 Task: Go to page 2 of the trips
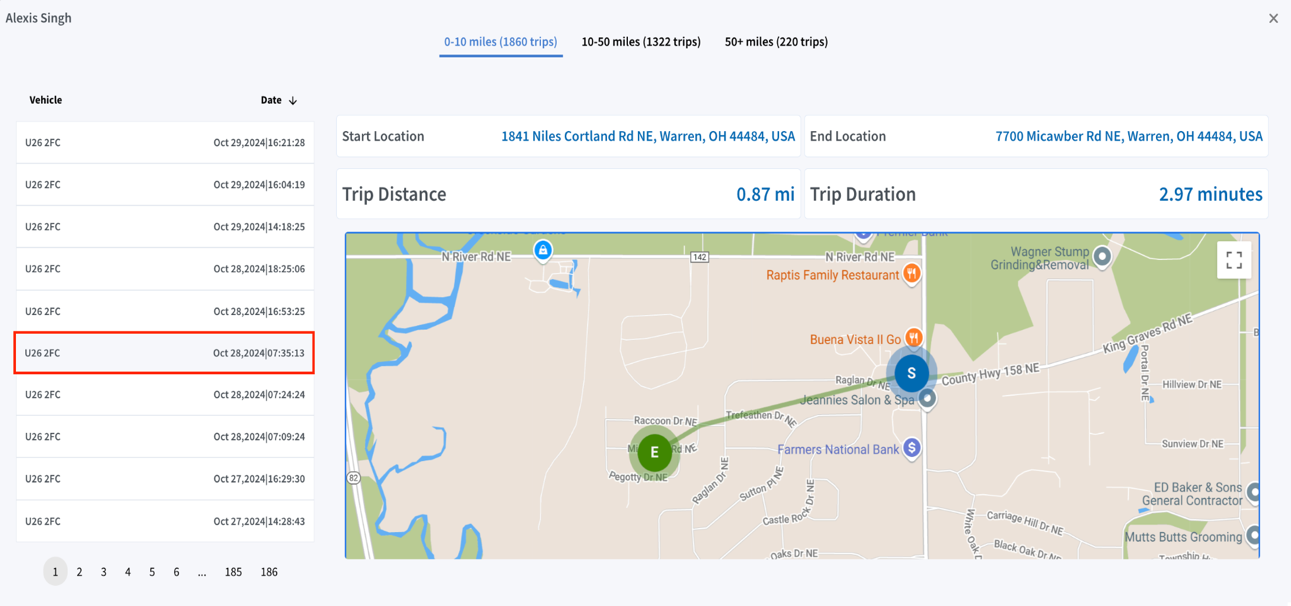pos(79,572)
